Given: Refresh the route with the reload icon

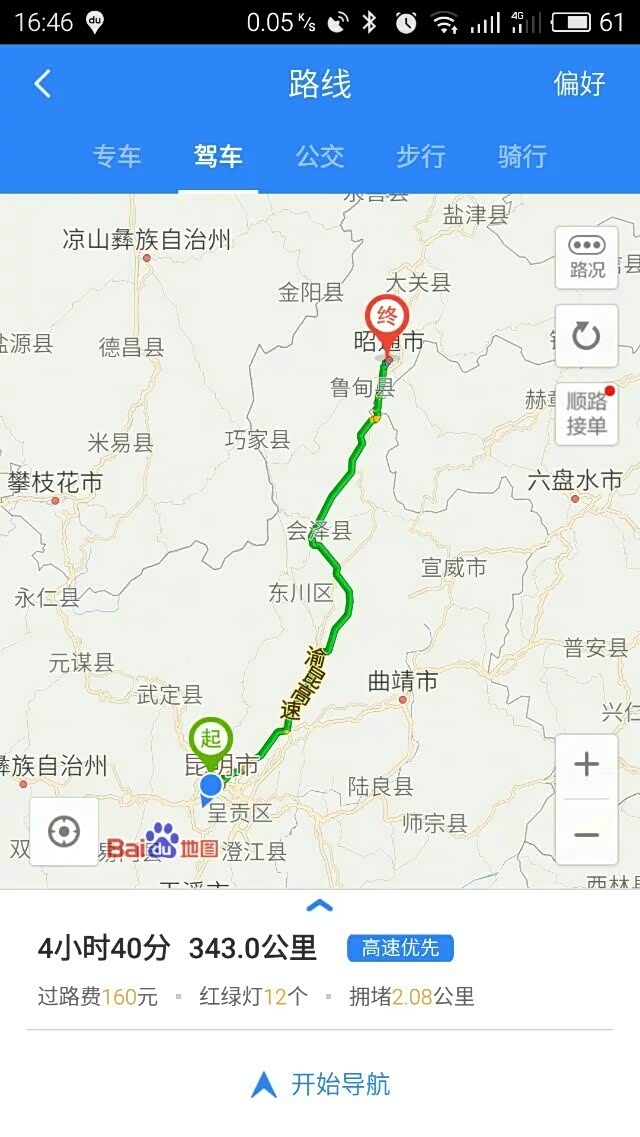Looking at the screenshot, I should (x=587, y=336).
